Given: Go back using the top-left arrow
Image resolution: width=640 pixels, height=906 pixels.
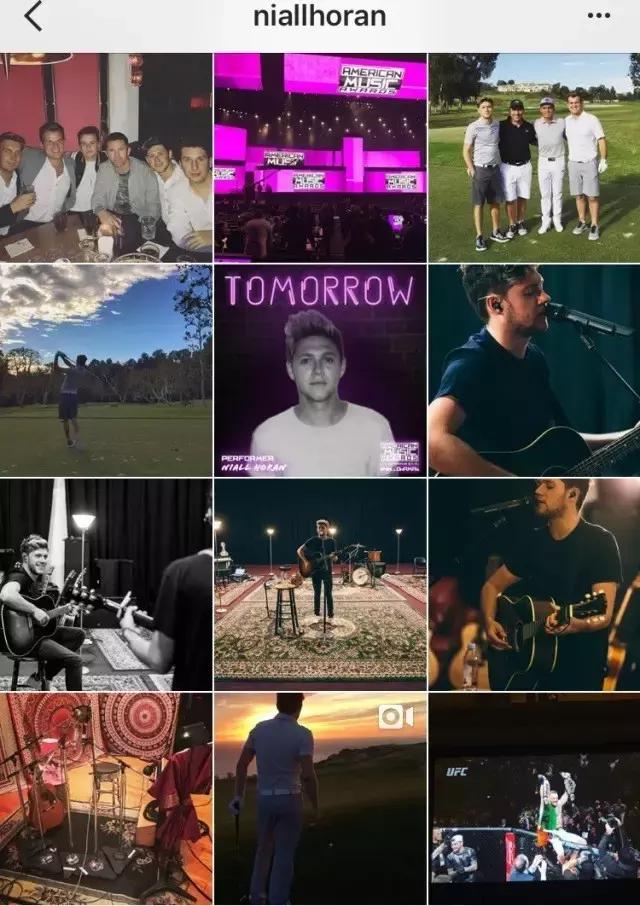Looking at the screenshot, I should click(33, 17).
